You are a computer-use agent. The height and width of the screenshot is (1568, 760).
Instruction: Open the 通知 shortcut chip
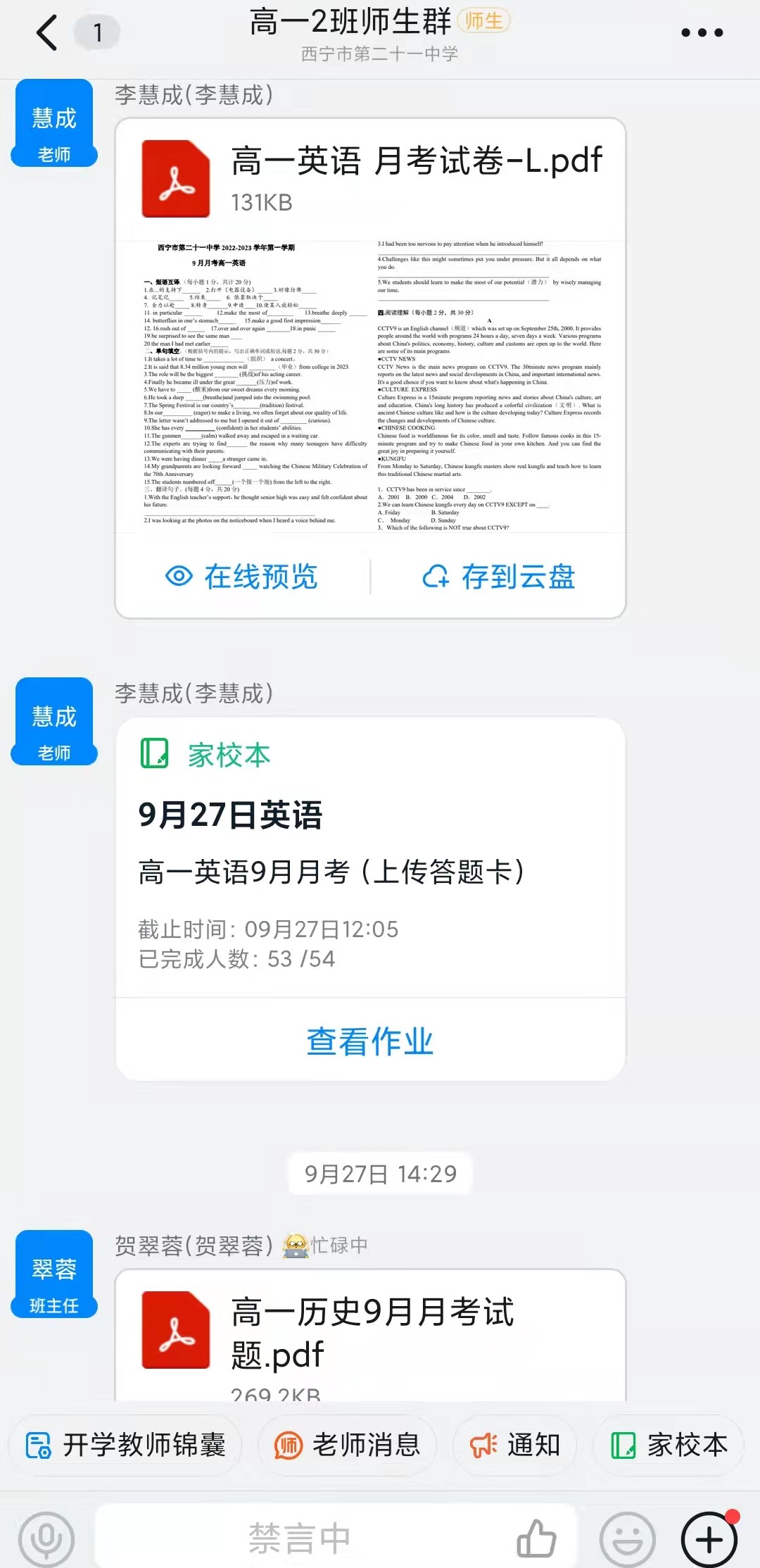[516, 1445]
